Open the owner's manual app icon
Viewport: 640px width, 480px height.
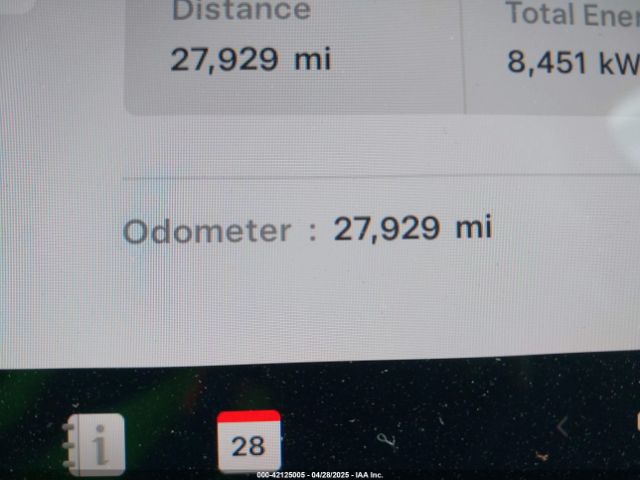[96, 444]
